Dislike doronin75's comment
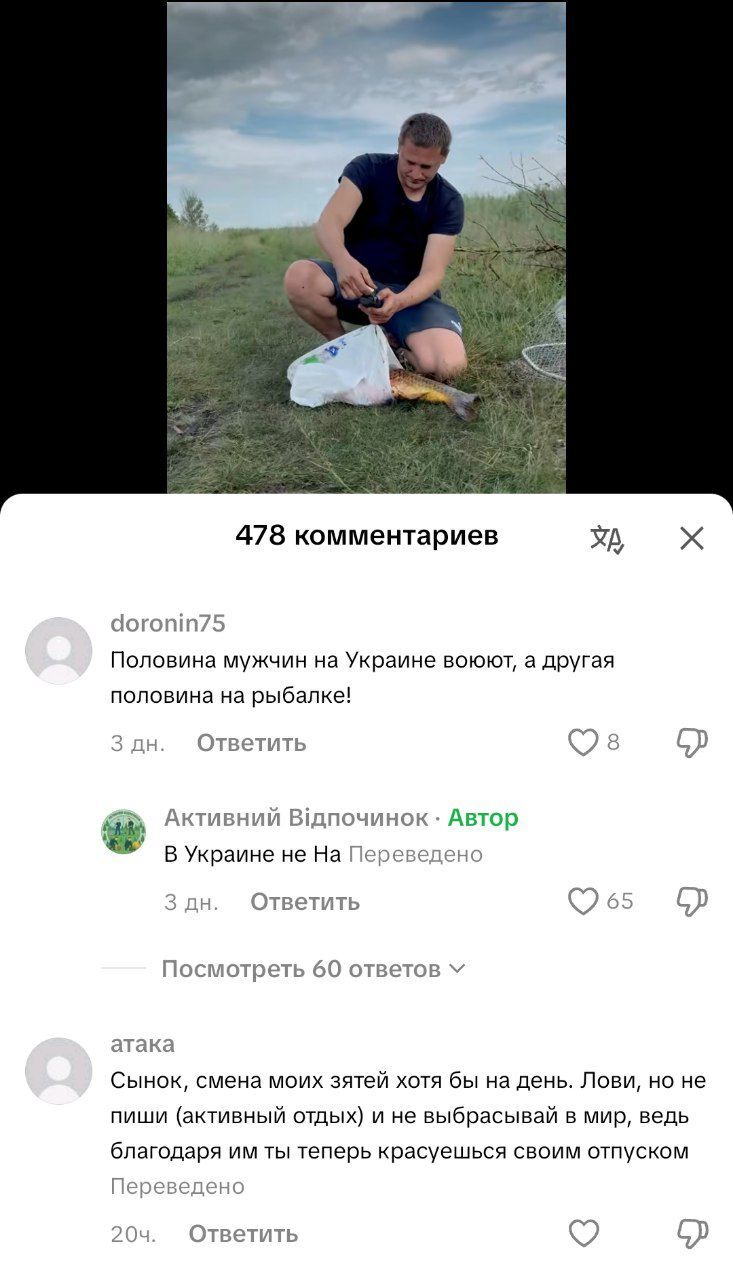Image resolution: width=733 pixels, height=1280 pixels. click(692, 742)
